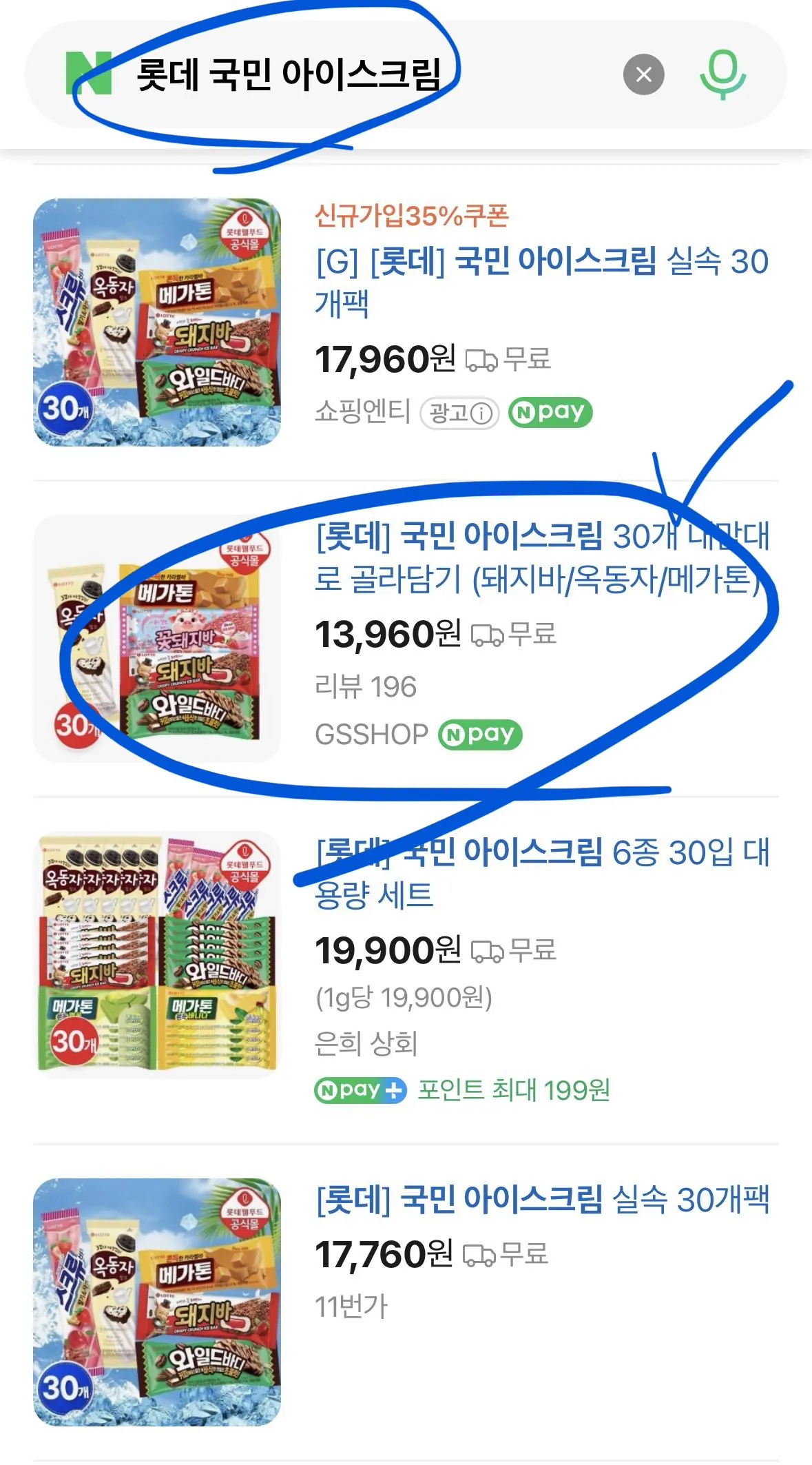
Task: Tap the Naver N logo in search bar
Action: pos(89,73)
